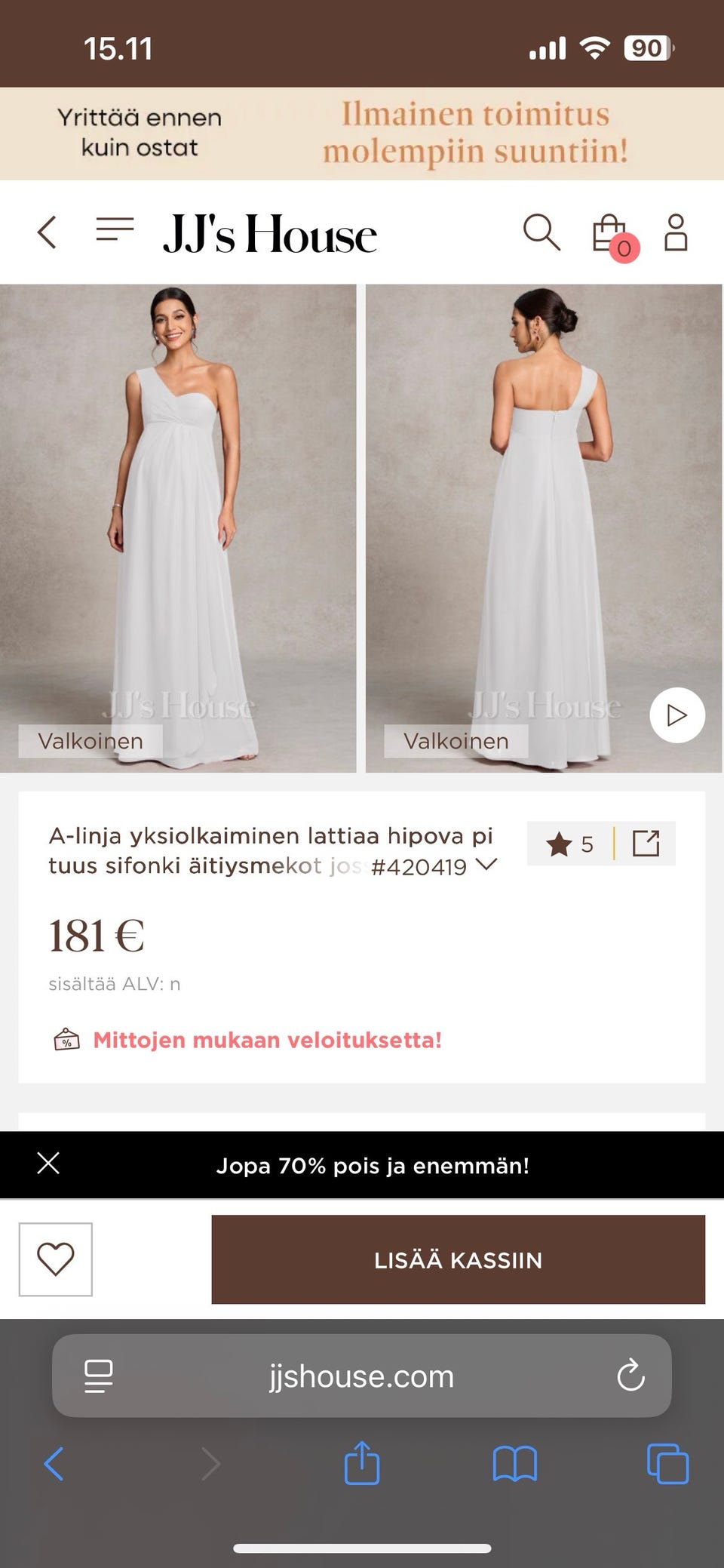Open the search magnifier
This screenshot has height=1568, width=724.
click(541, 232)
